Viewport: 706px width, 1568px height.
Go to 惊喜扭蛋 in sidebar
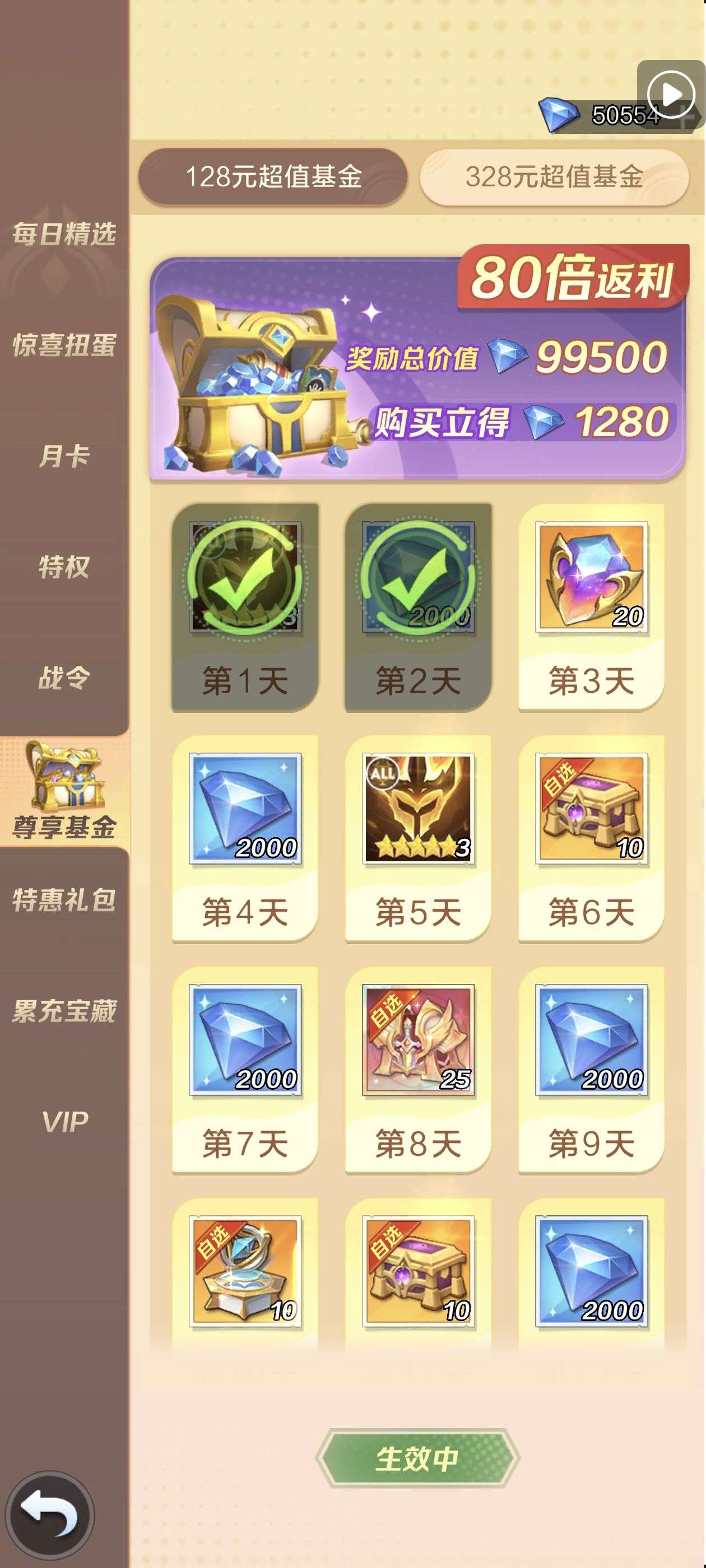point(64,345)
